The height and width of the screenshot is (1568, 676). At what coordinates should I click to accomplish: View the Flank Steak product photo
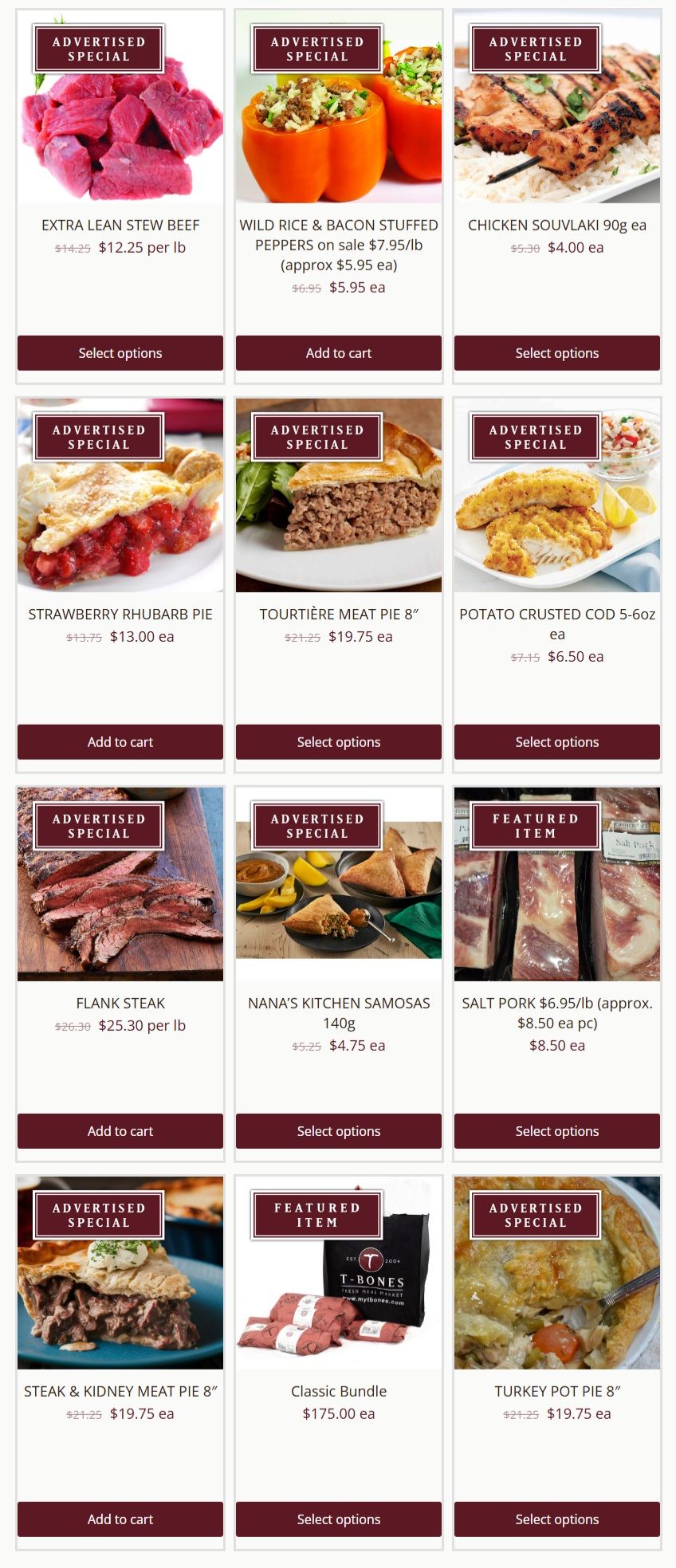pyautogui.click(x=120, y=909)
